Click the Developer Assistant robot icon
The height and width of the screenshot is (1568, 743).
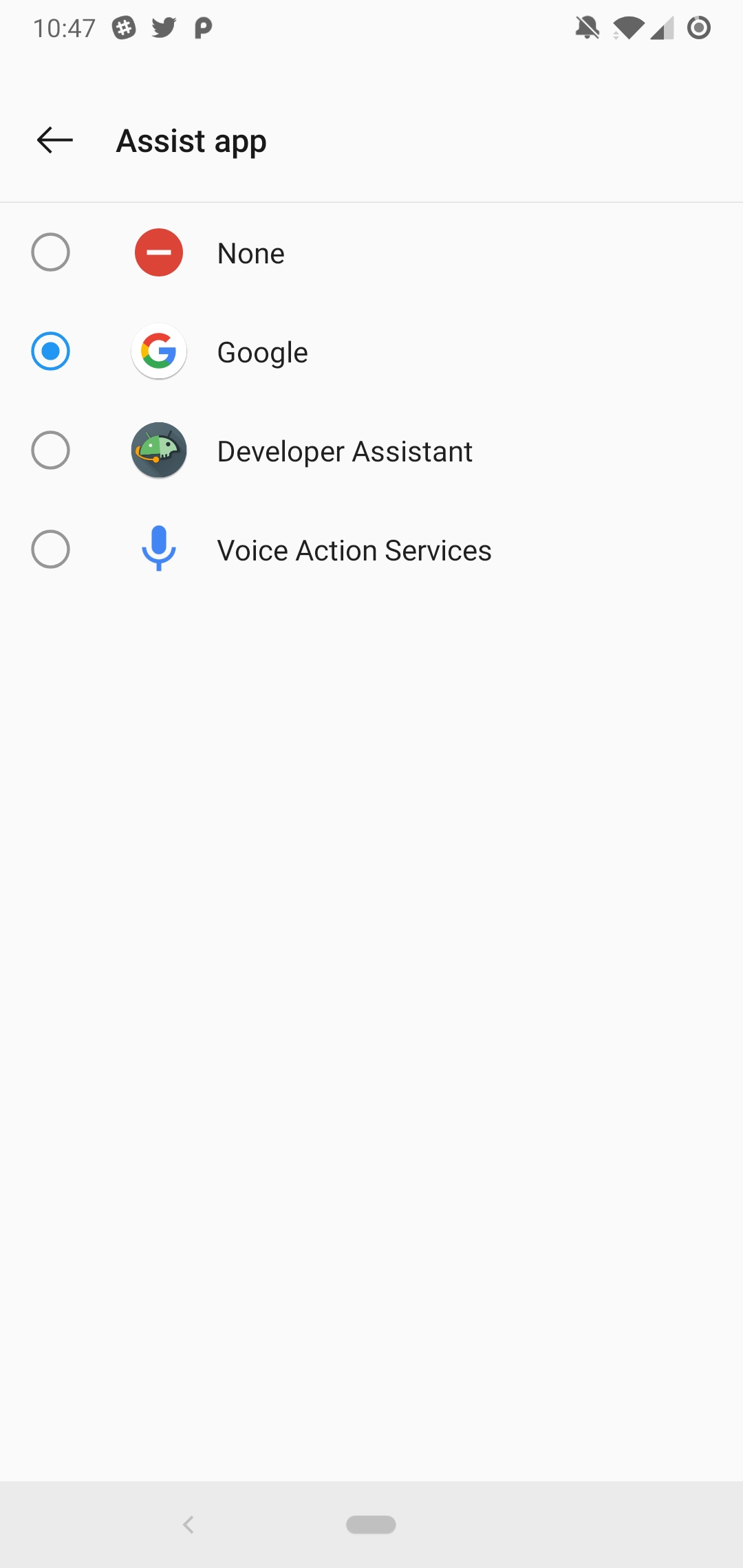pyautogui.click(x=158, y=450)
